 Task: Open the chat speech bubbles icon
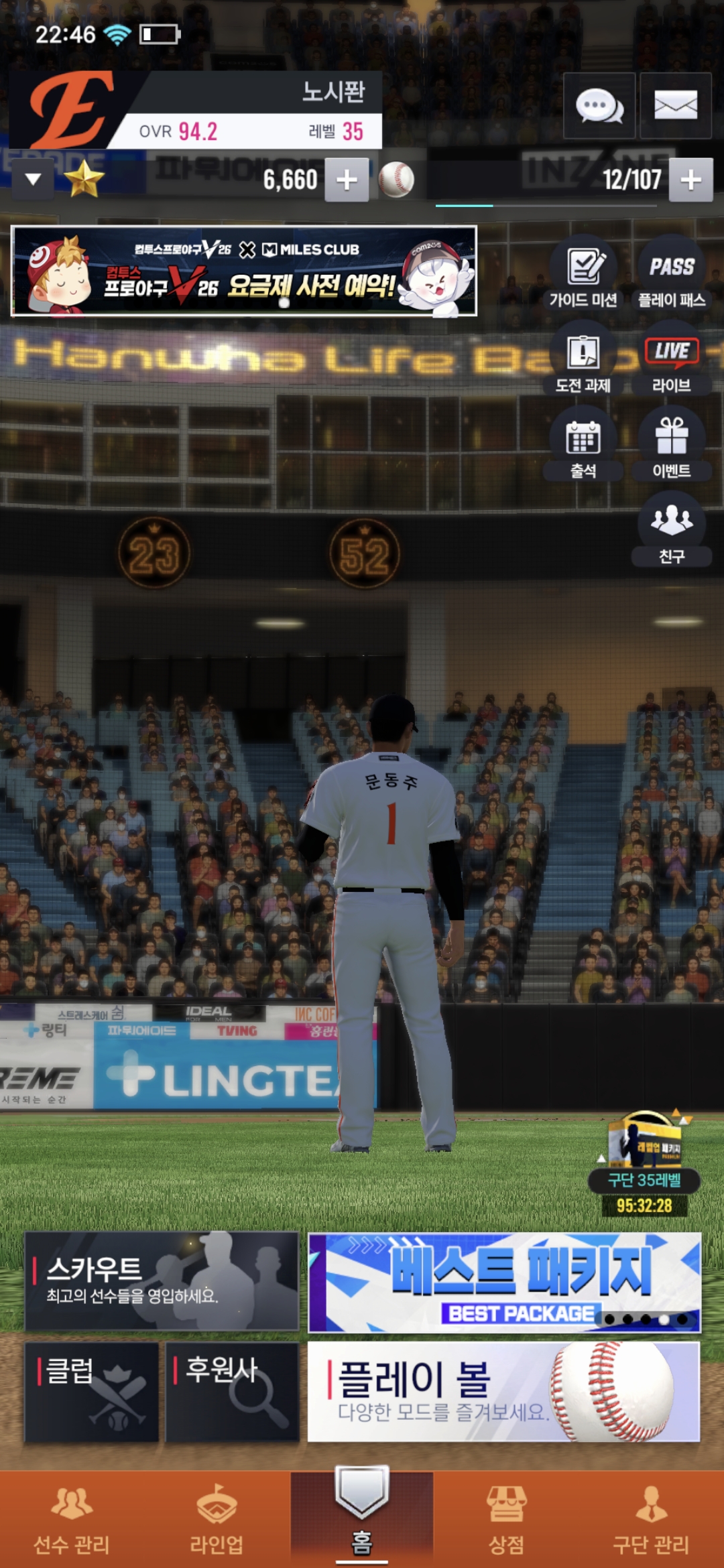coord(599,105)
